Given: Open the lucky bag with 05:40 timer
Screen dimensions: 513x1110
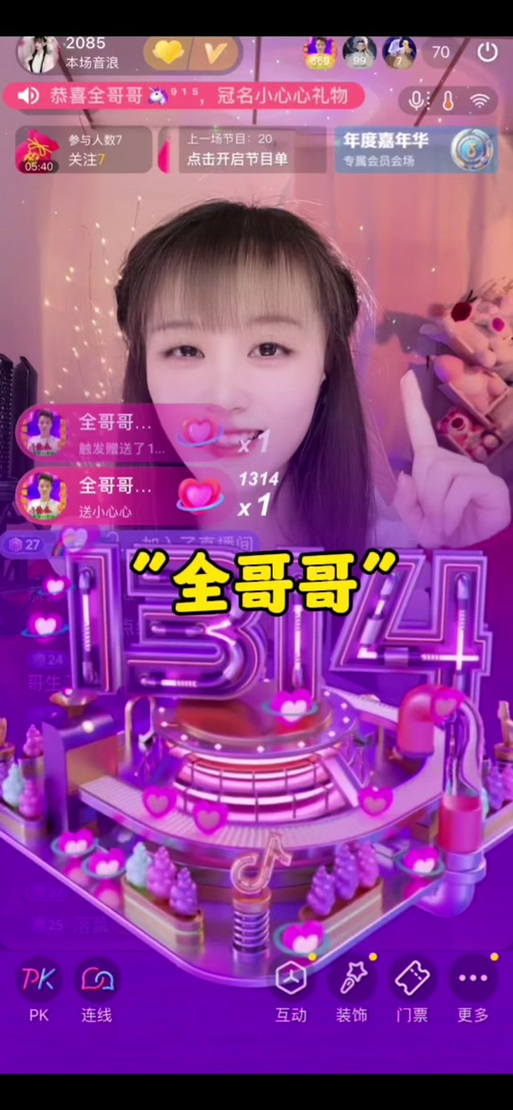Looking at the screenshot, I should click(x=38, y=150).
